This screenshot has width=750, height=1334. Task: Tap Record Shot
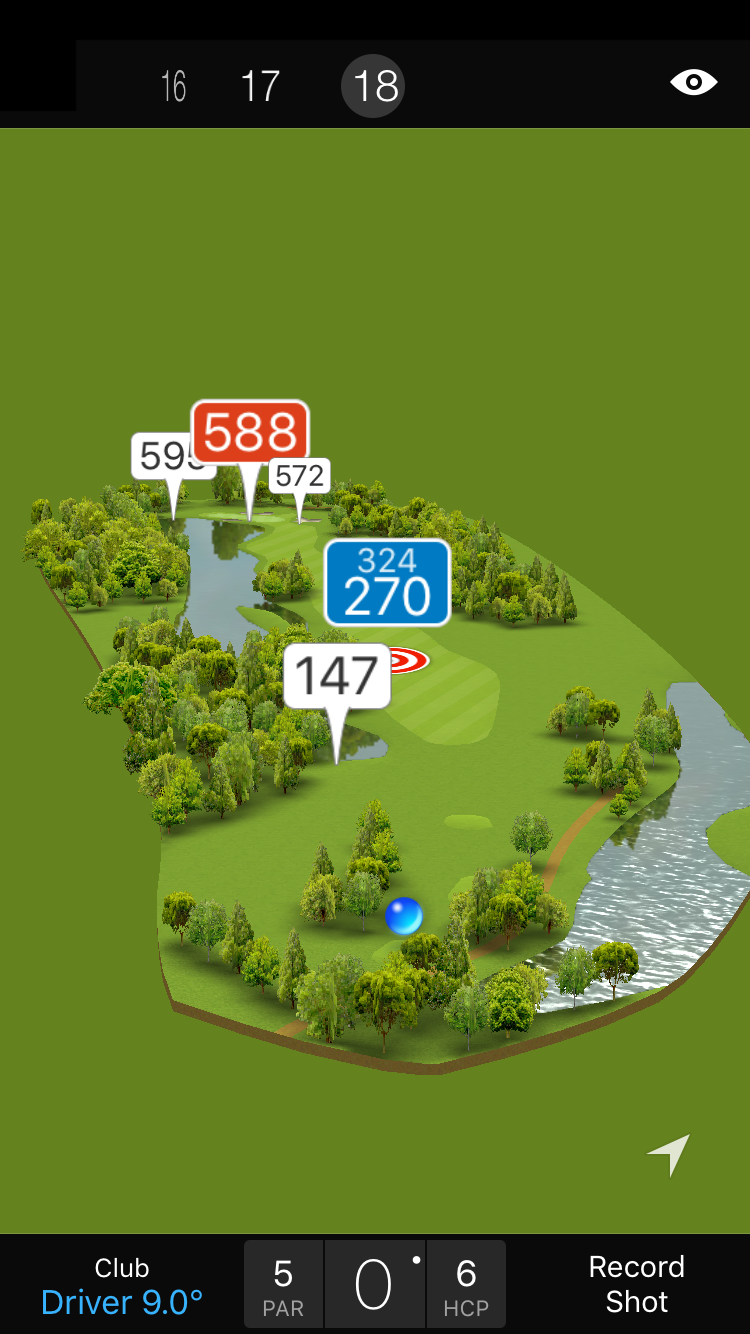[x=636, y=1284]
